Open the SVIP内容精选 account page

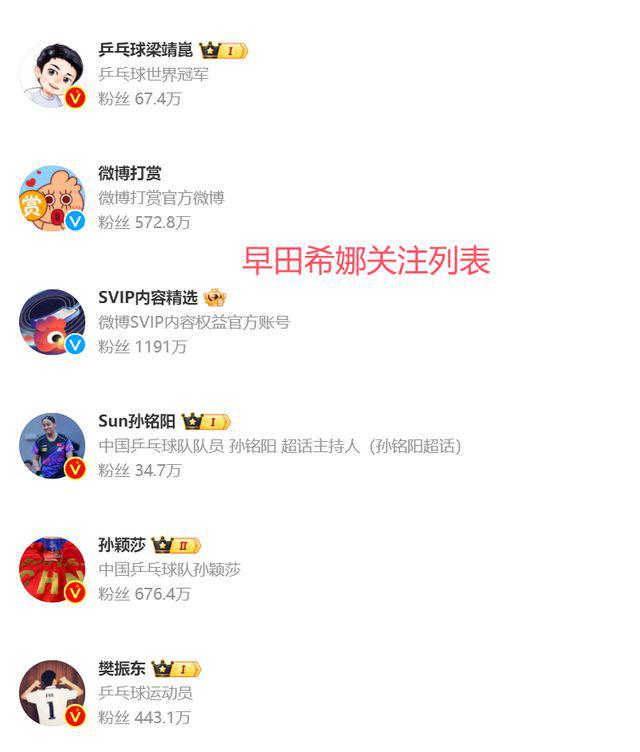[x=148, y=298]
